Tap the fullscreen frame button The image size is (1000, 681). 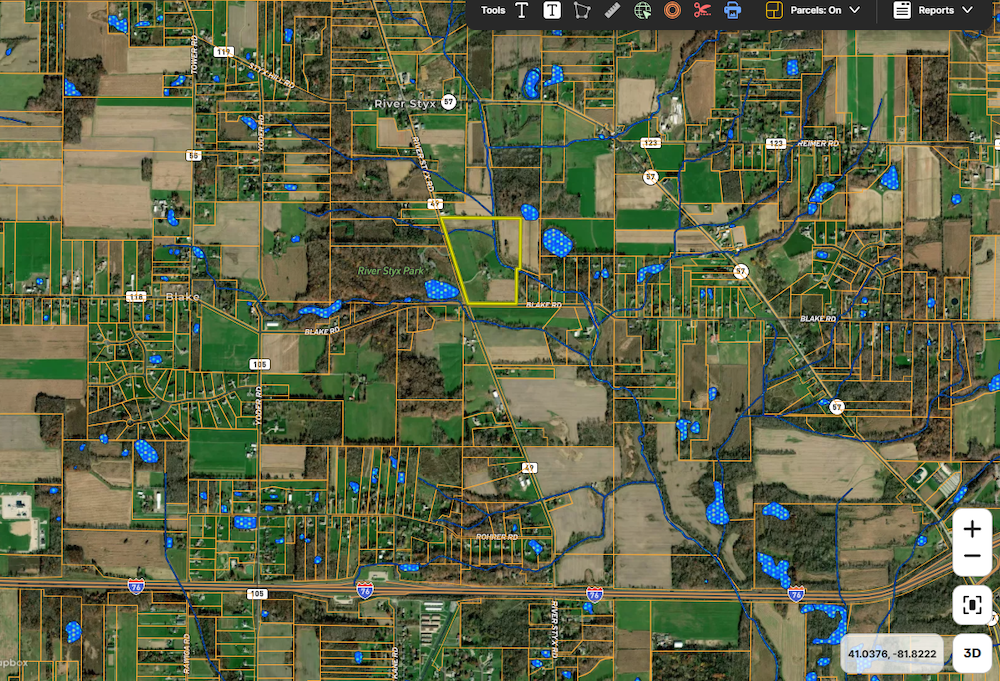point(972,604)
